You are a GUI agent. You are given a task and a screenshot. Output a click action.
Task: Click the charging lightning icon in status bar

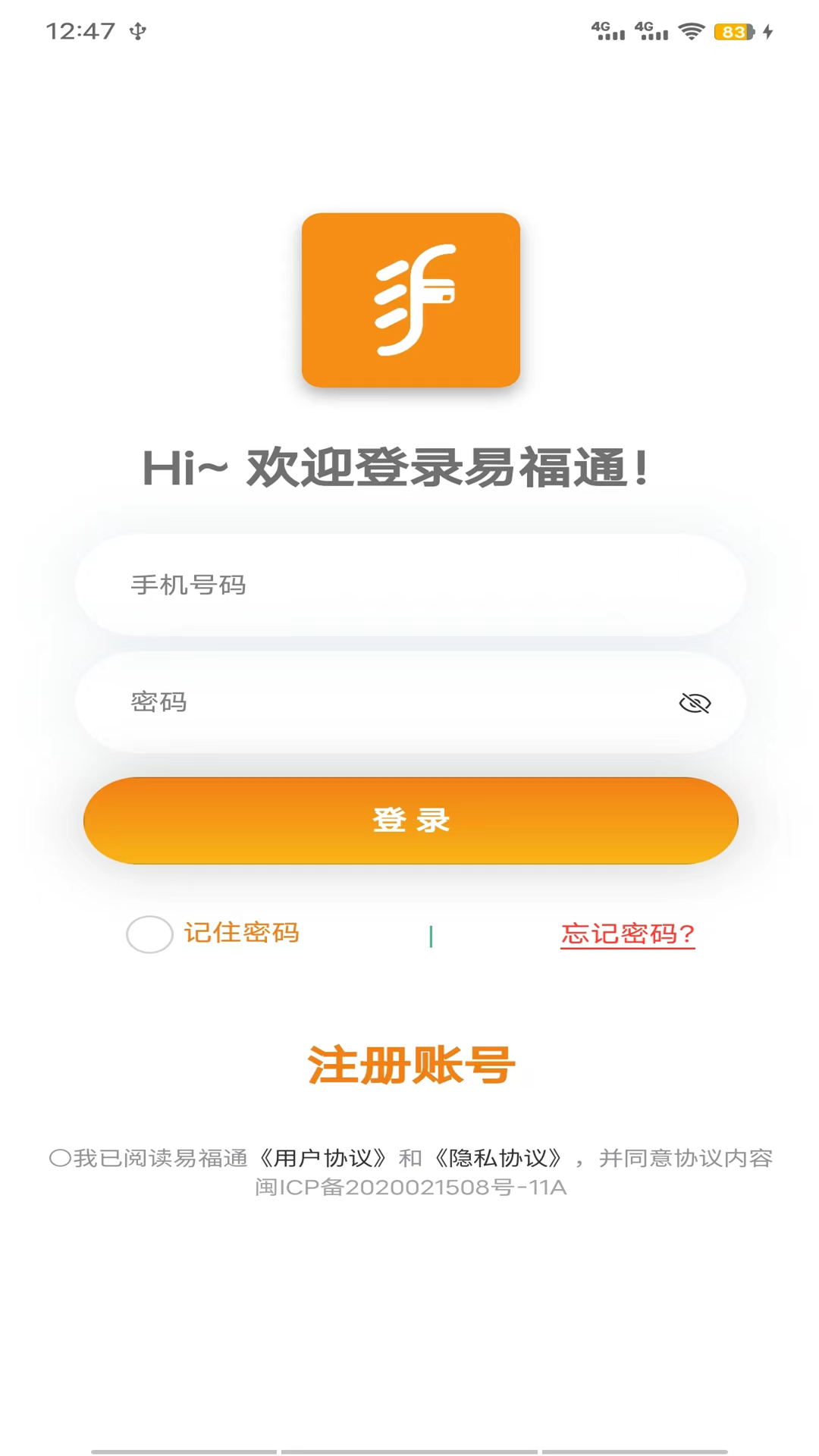[x=767, y=32]
